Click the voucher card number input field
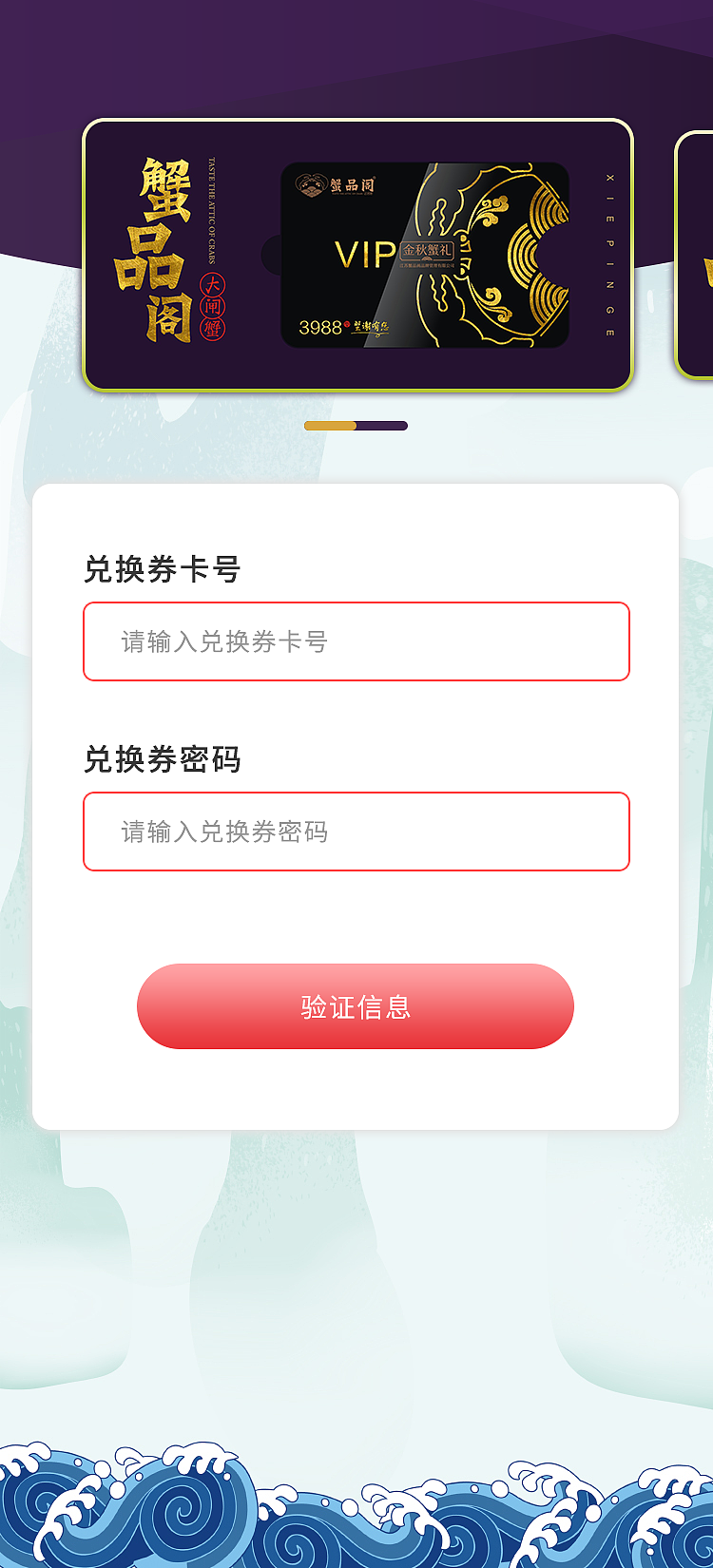 (356, 641)
